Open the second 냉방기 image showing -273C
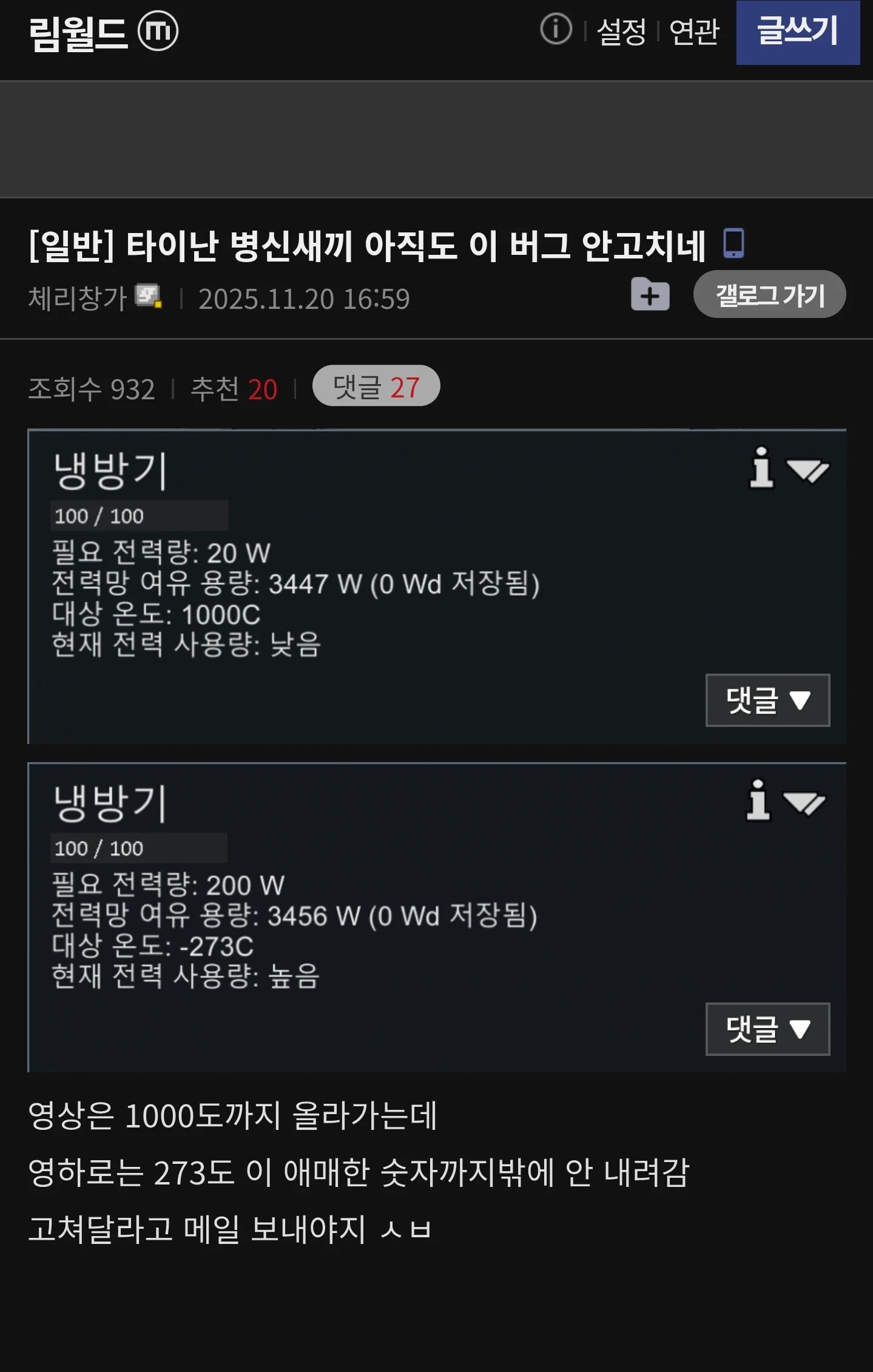This screenshot has width=873, height=1372. (437, 917)
